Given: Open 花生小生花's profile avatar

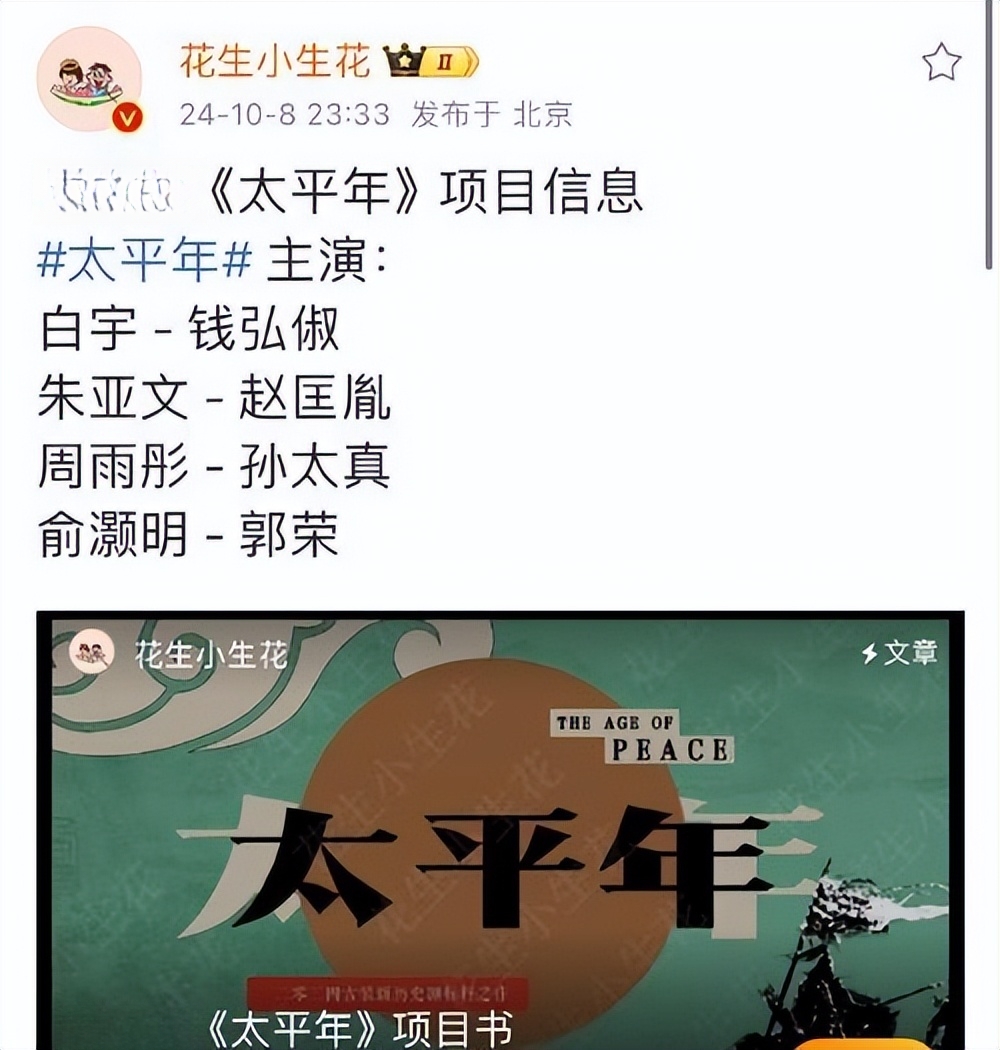Looking at the screenshot, I should tap(88, 80).
